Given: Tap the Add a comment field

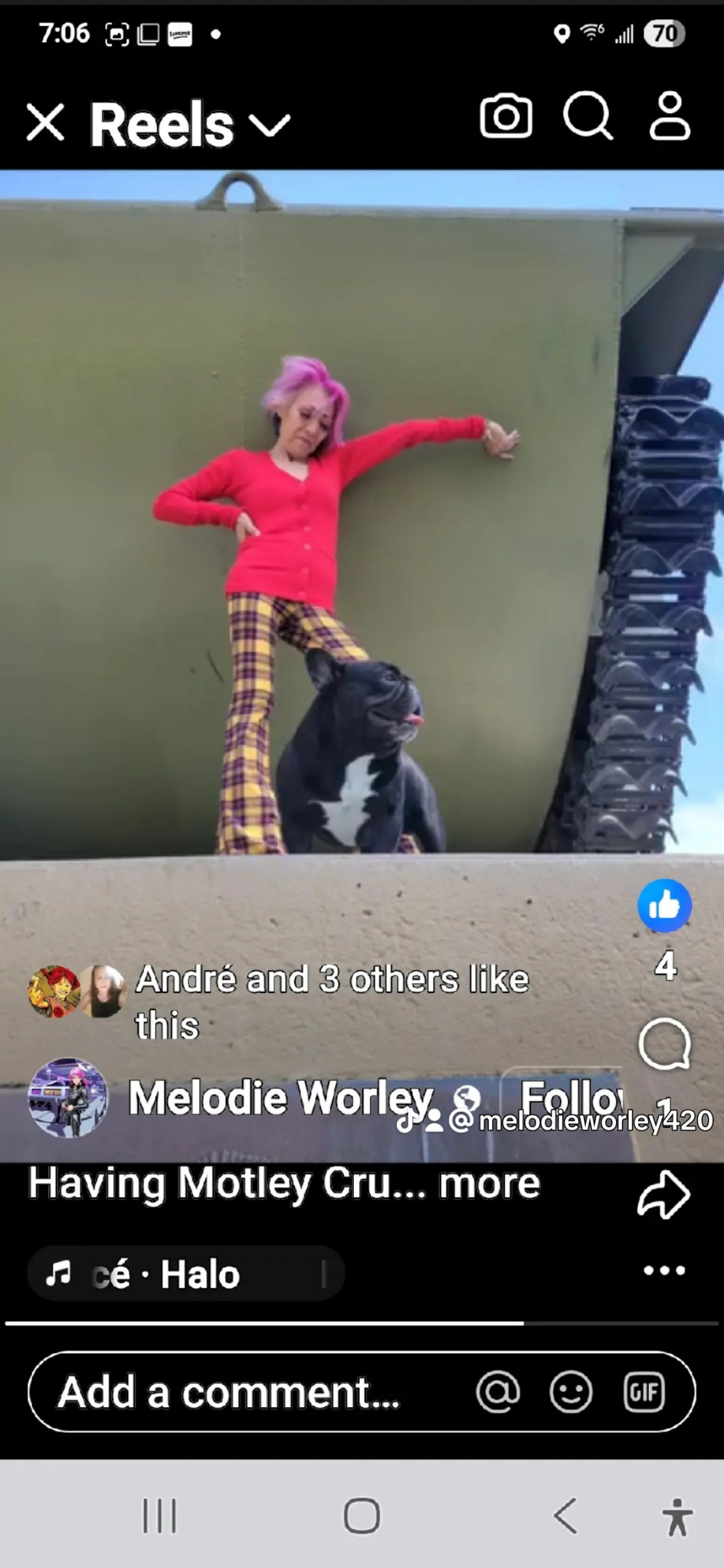Looking at the screenshot, I should coord(230,1392).
